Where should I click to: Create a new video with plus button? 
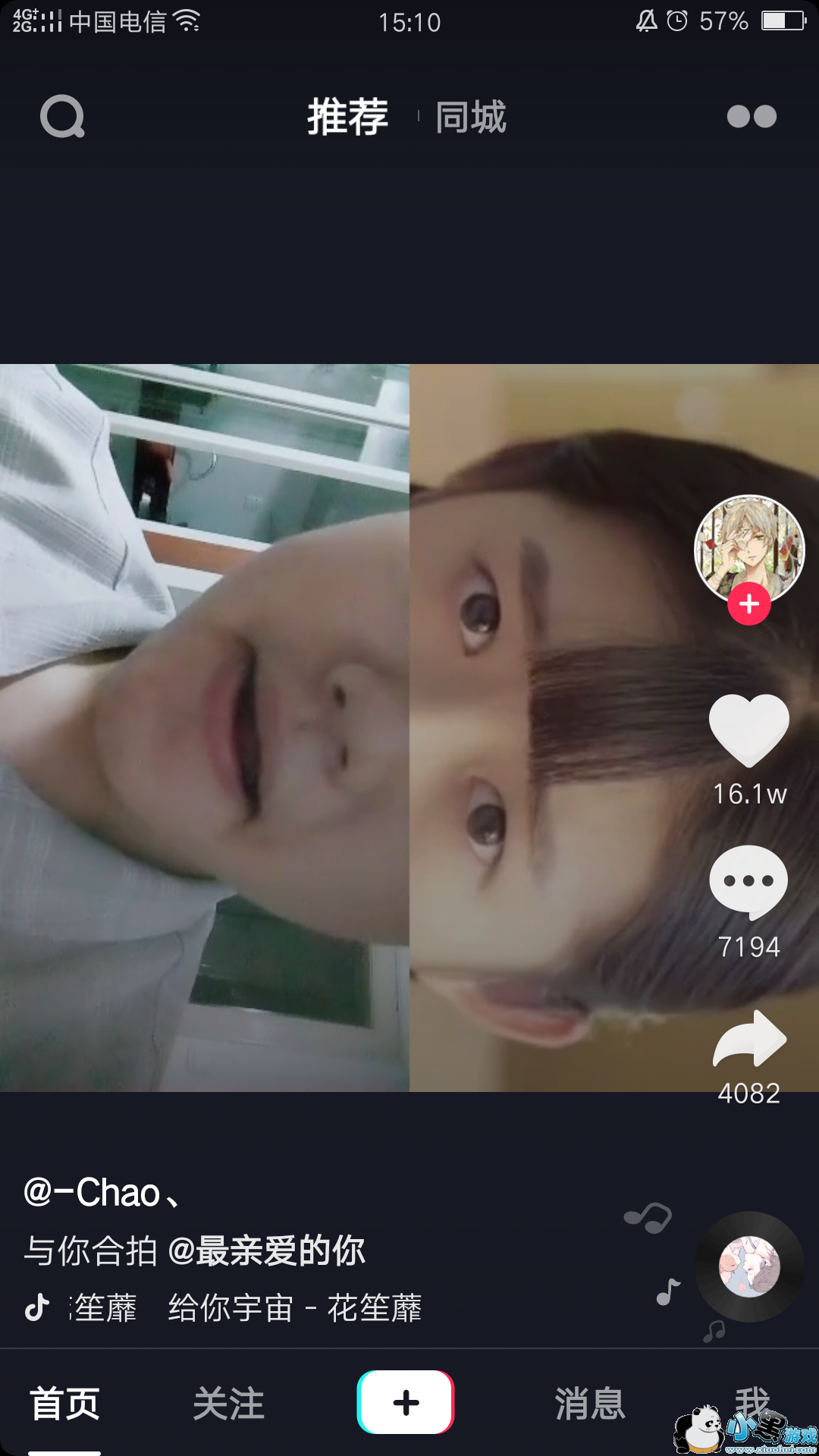tap(406, 1402)
